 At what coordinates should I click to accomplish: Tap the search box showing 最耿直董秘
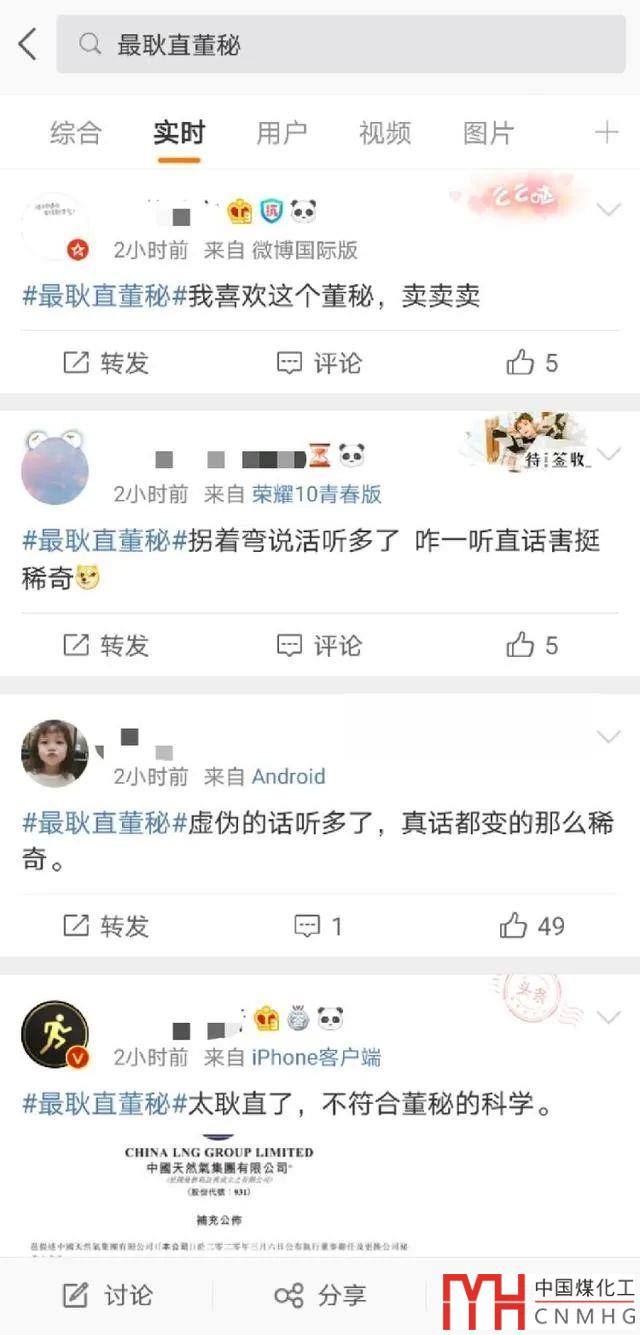[340, 44]
